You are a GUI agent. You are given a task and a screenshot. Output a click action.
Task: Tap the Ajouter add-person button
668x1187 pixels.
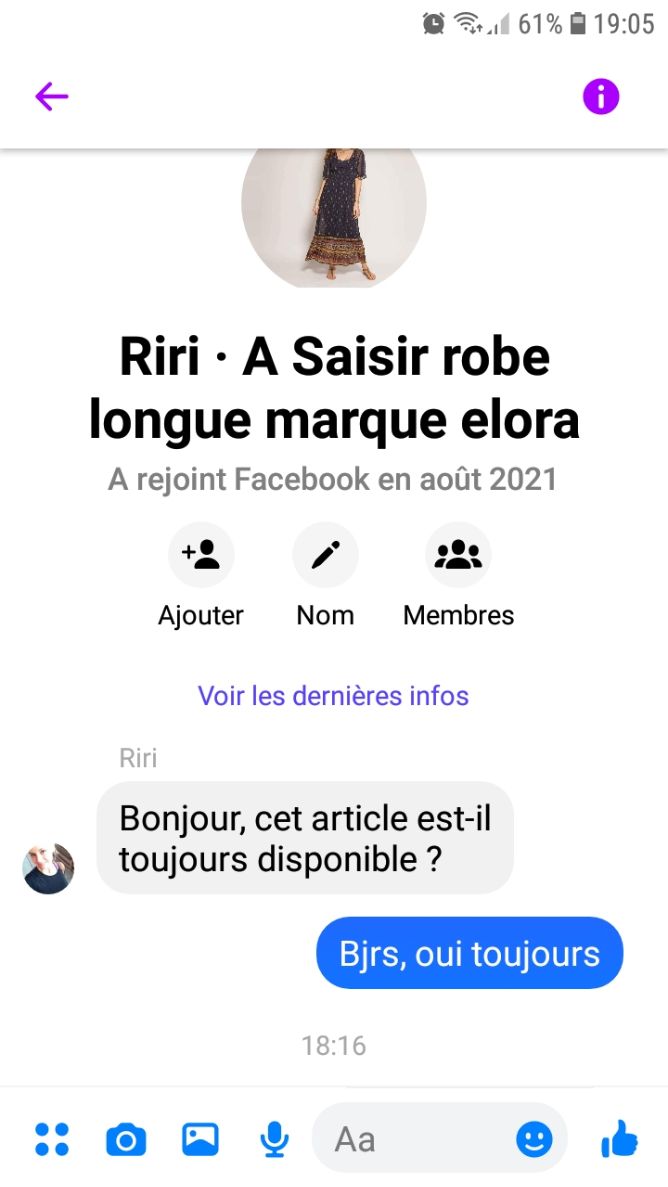click(201, 555)
